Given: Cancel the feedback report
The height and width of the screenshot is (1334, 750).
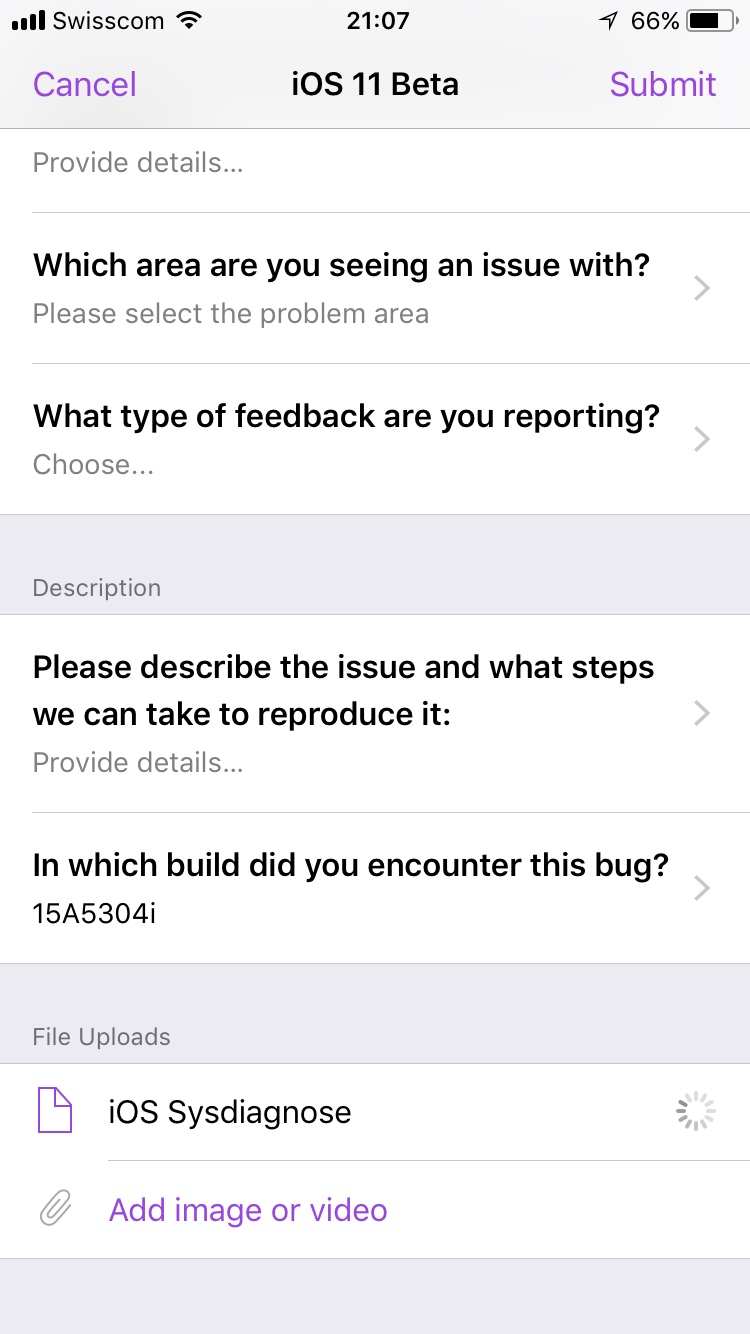Looking at the screenshot, I should [x=85, y=84].
